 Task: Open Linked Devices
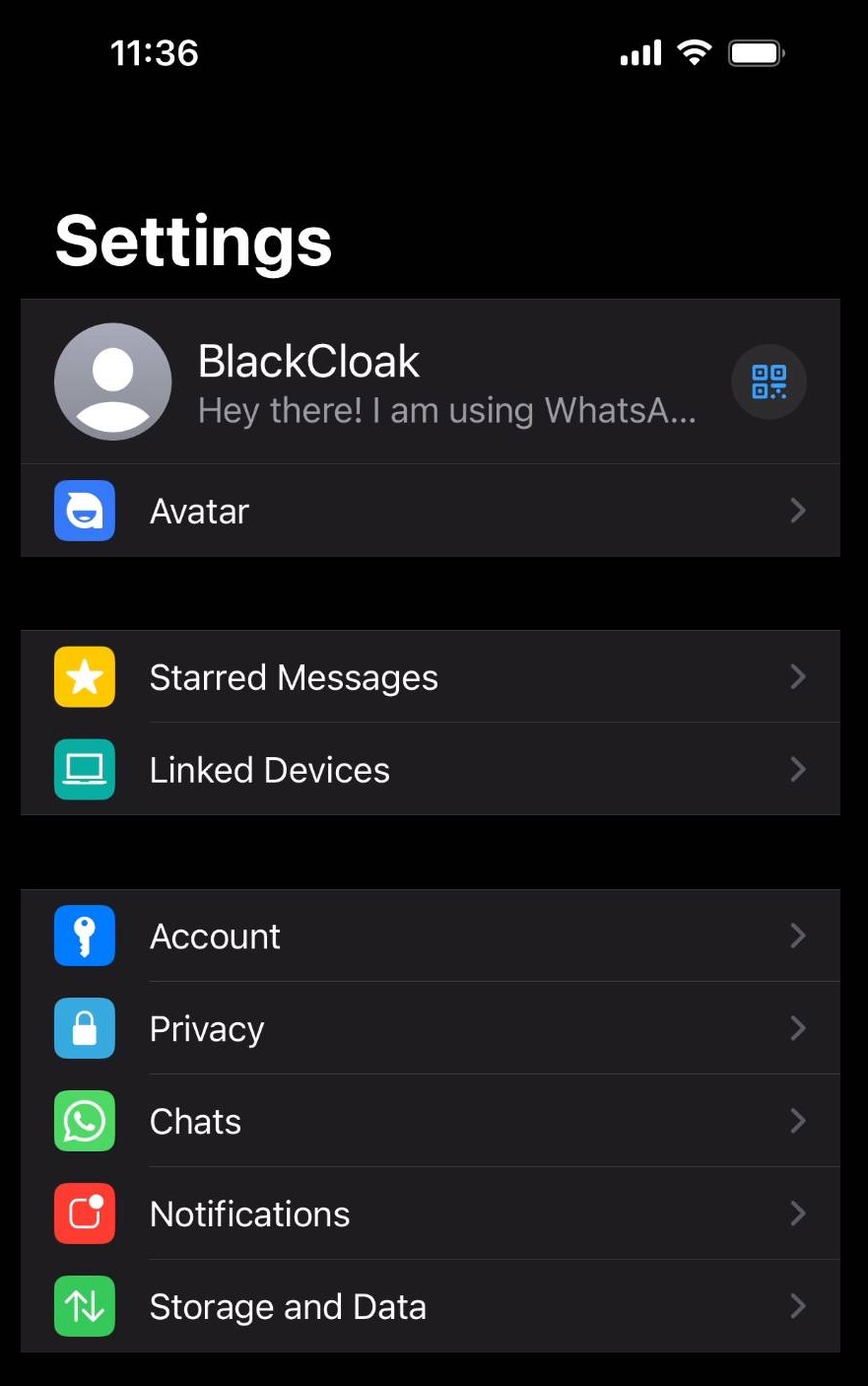pos(430,770)
